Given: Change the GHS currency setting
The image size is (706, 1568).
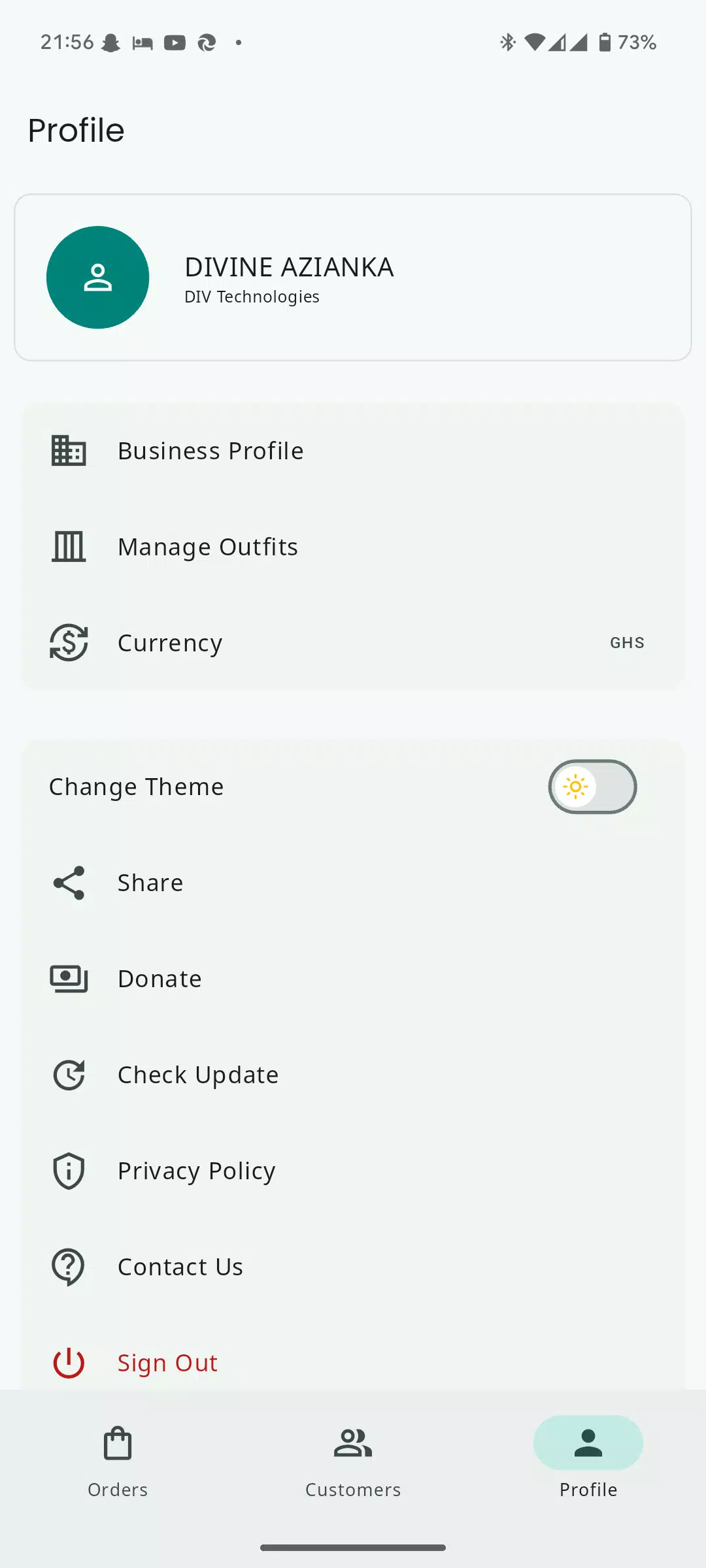Looking at the screenshot, I should coord(353,643).
